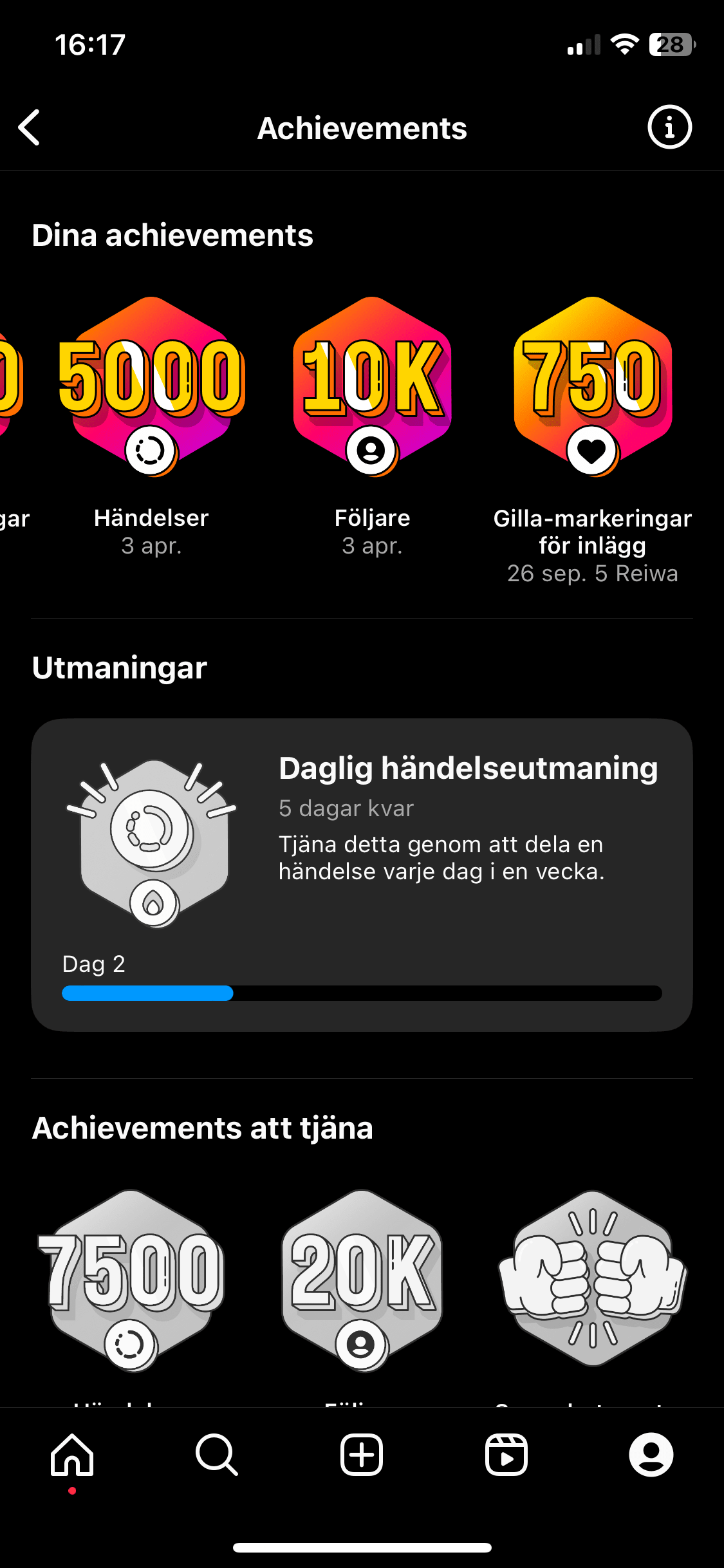Switch to the Search tab
Viewport: 724px width, 1568px height.
pyautogui.click(x=217, y=1455)
